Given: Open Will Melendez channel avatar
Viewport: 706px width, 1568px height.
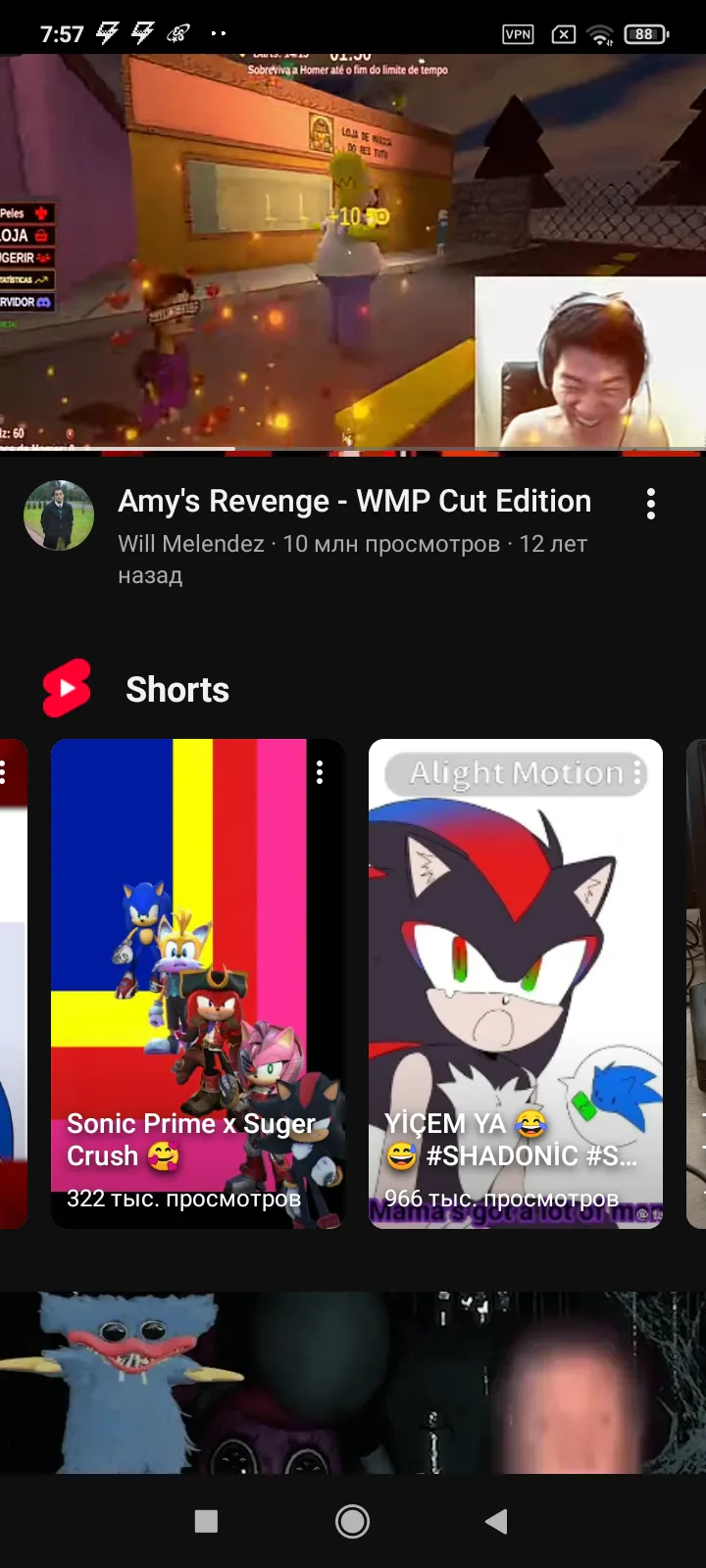Looking at the screenshot, I should [59, 515].
